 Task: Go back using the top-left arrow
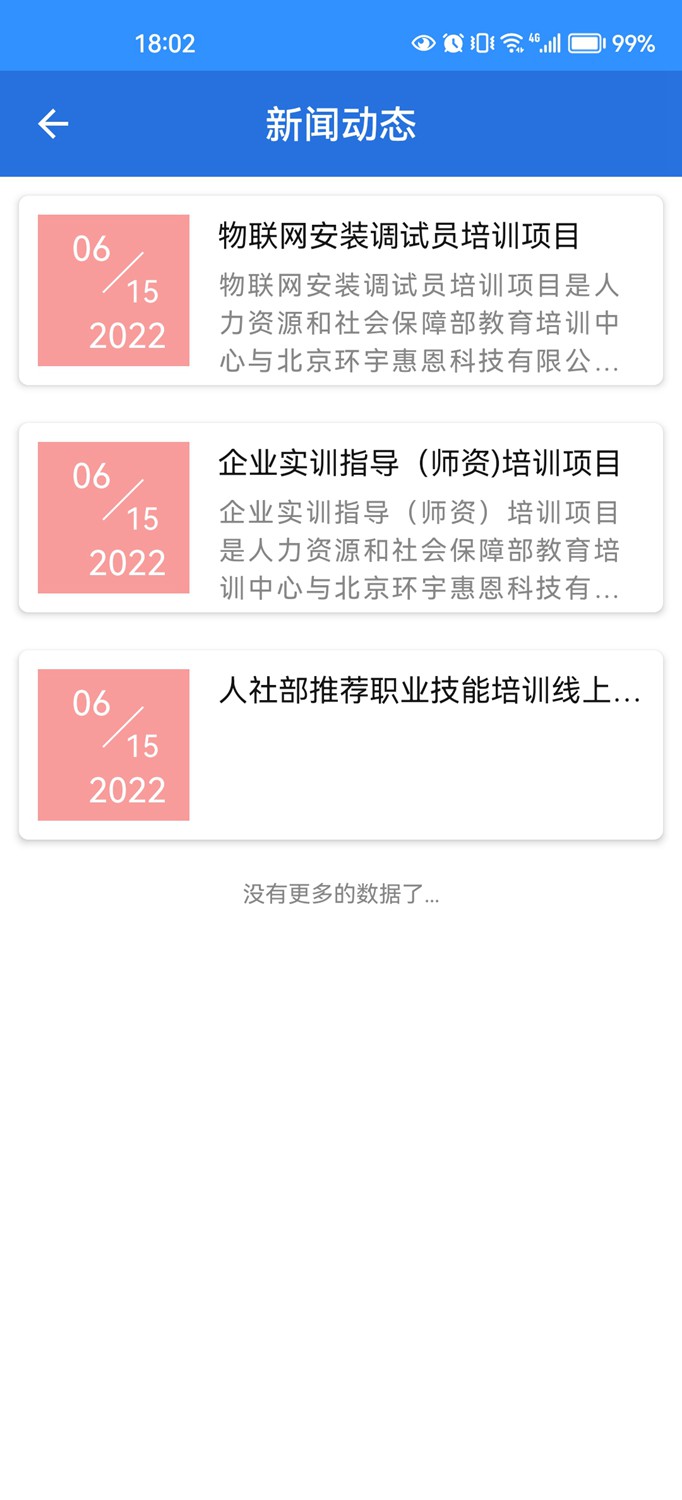(53, 124)
